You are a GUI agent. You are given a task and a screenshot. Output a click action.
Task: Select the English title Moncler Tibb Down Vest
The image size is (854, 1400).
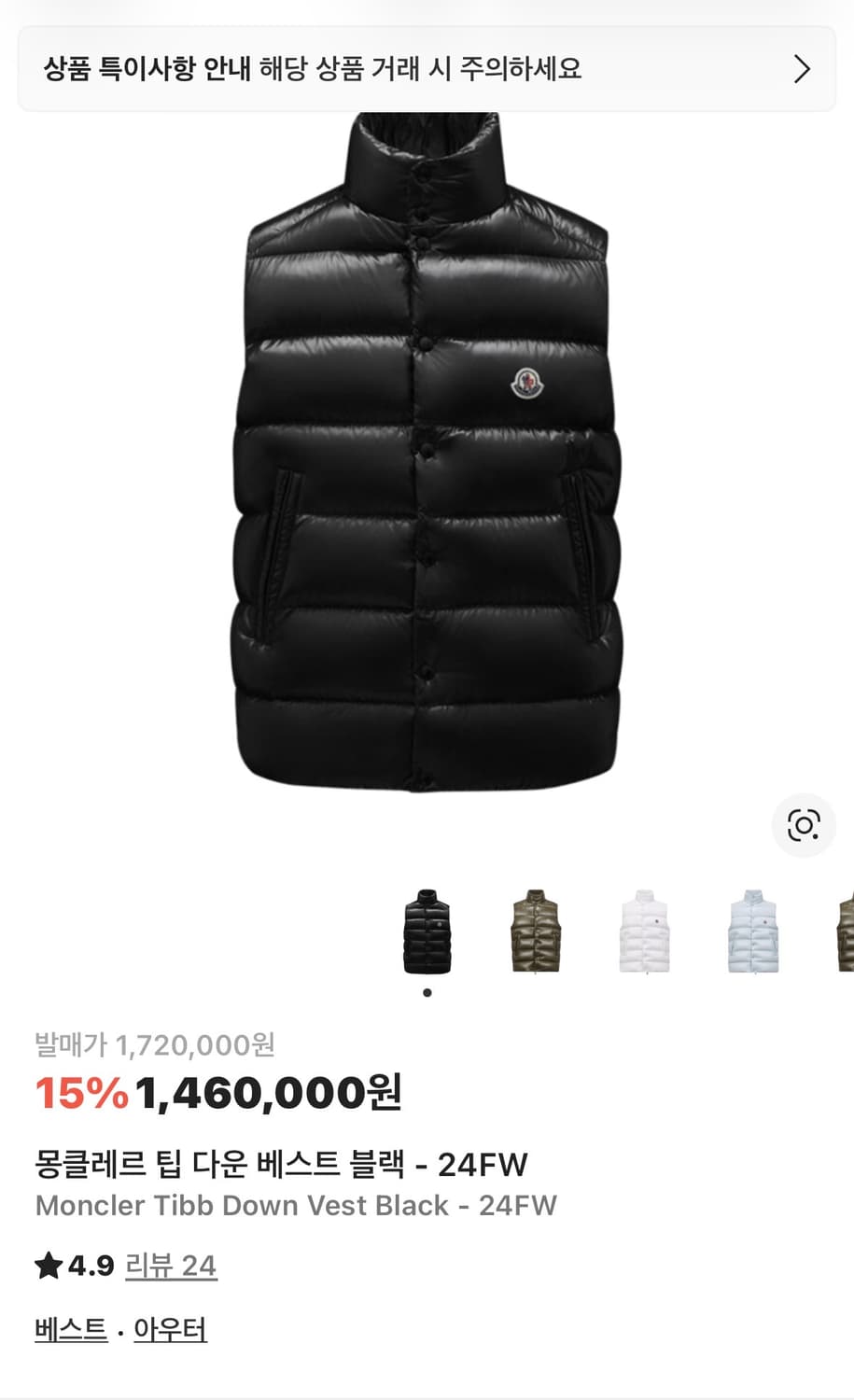pyautogui.click(x=295, y=1205)
